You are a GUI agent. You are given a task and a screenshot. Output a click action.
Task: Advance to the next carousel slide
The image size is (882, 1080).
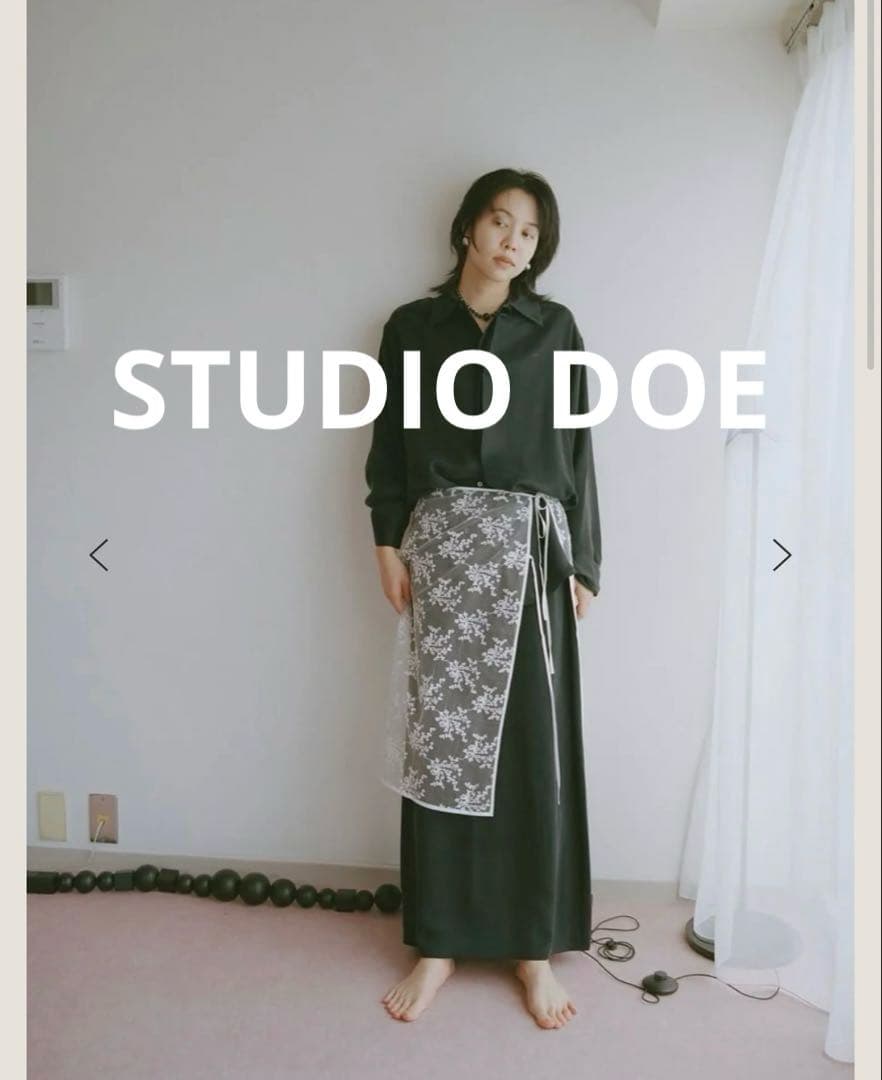coord(781,555)
